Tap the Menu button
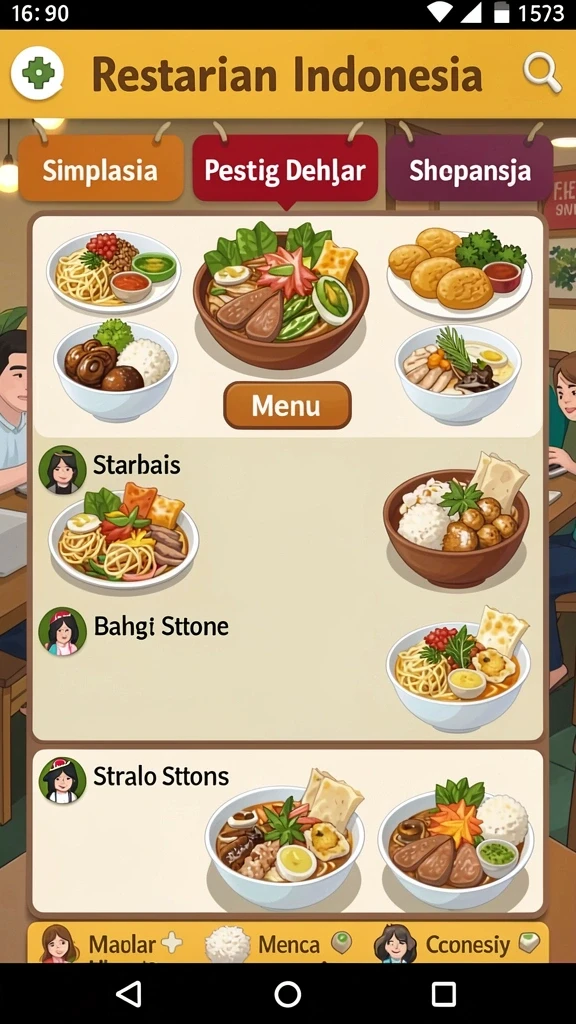The height and width of the screenshot is (1024, 576). pyautogui.click(x=287, y=406)
